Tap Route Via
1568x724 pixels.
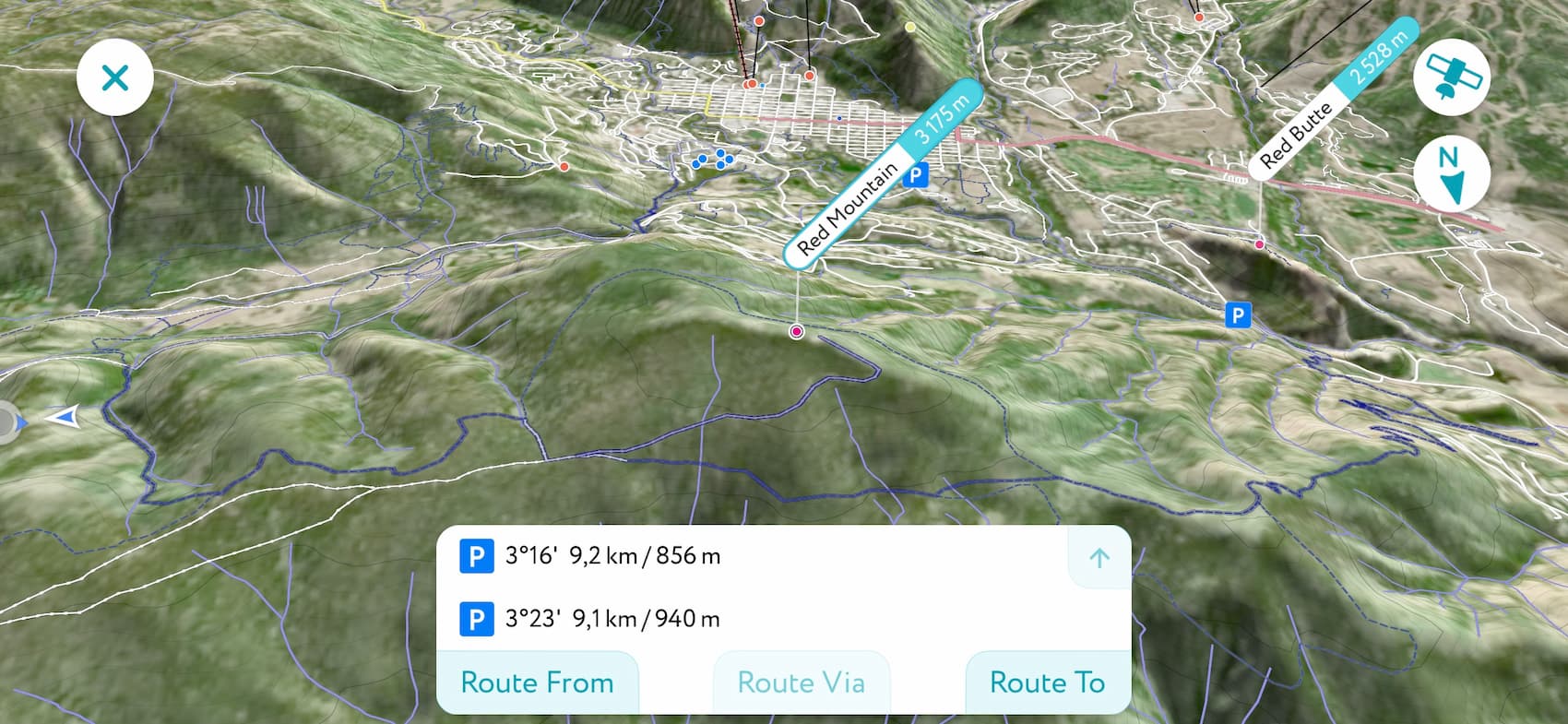point(801,682)
